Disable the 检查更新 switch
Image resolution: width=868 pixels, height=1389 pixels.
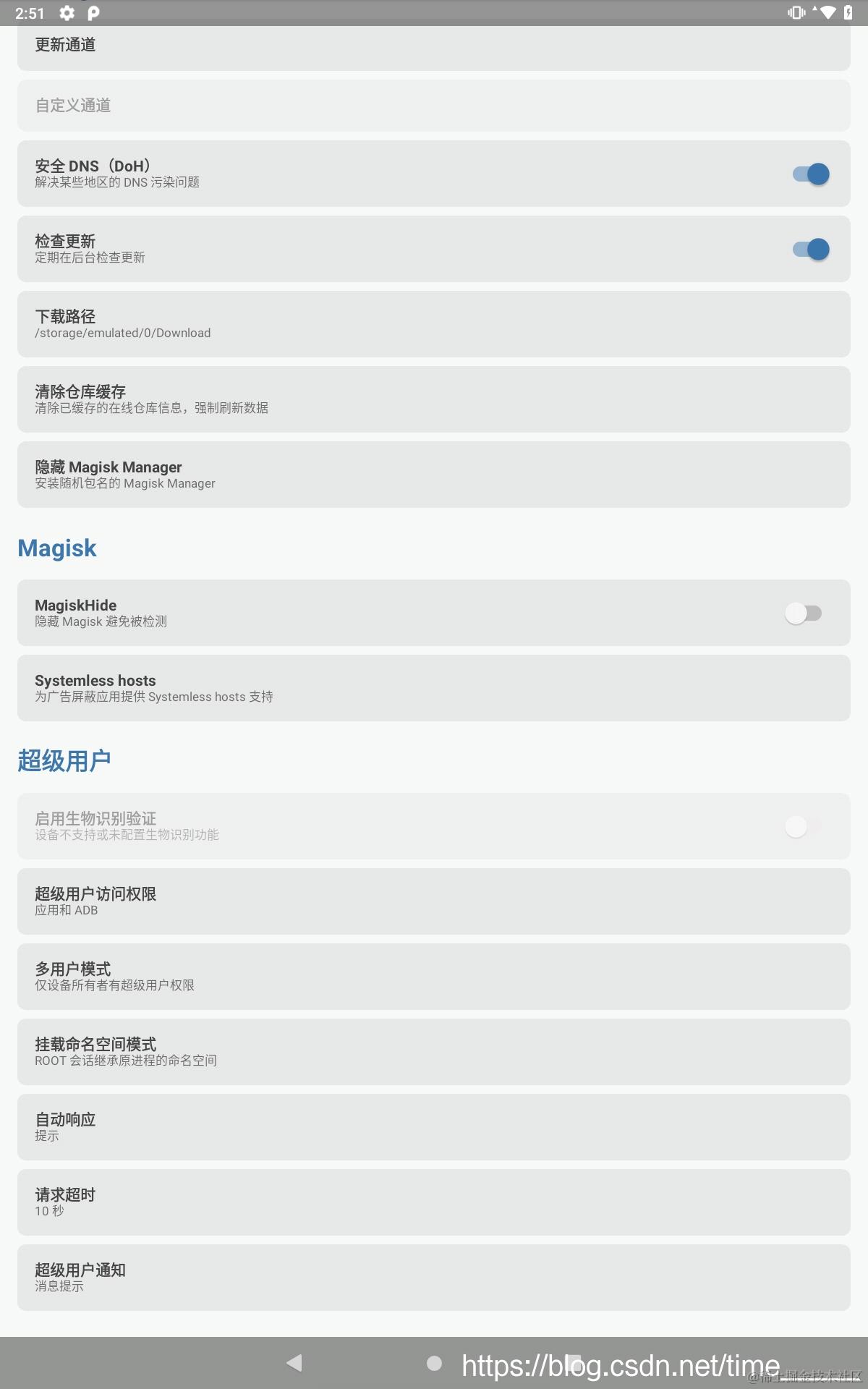pos(811,250)
